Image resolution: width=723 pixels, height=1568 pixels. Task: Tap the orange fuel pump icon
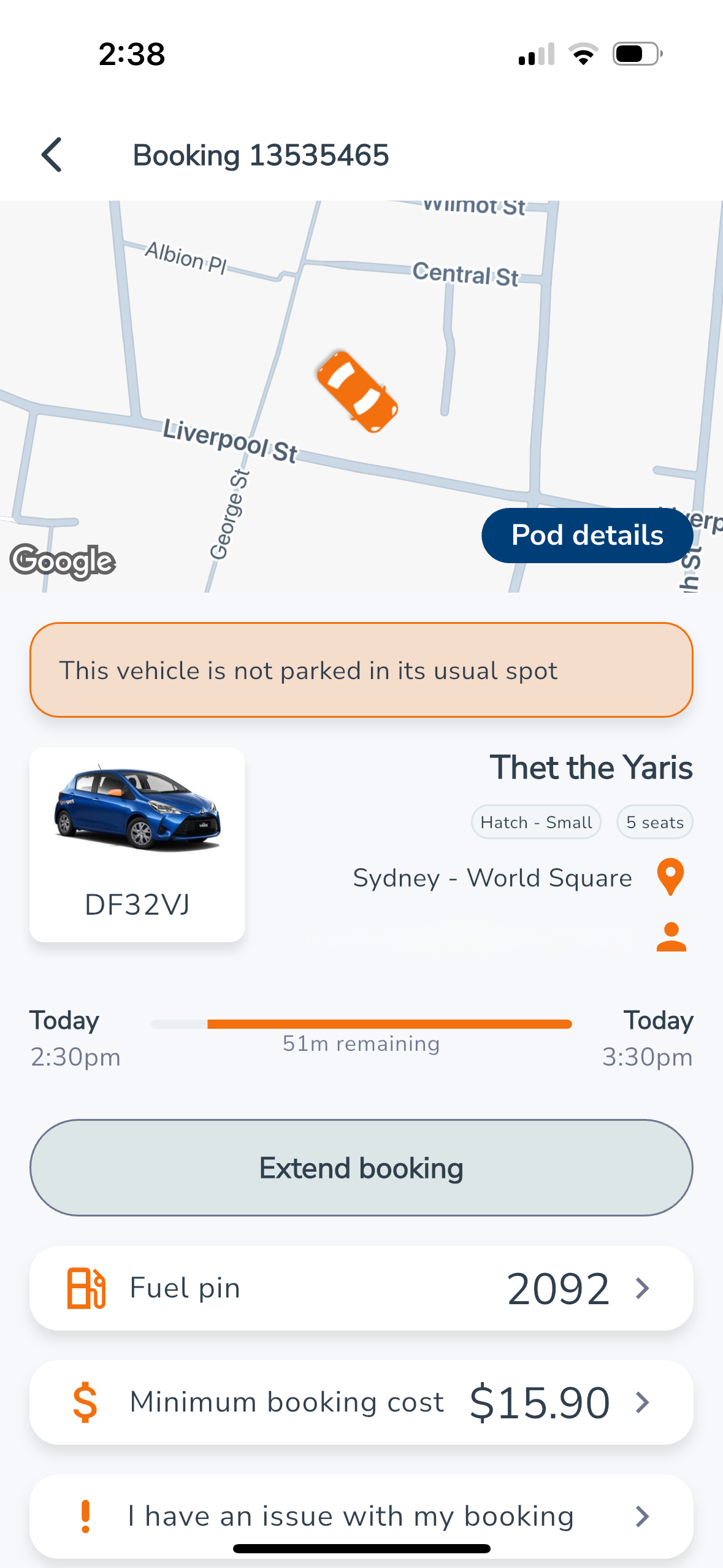coord(86,1287)
